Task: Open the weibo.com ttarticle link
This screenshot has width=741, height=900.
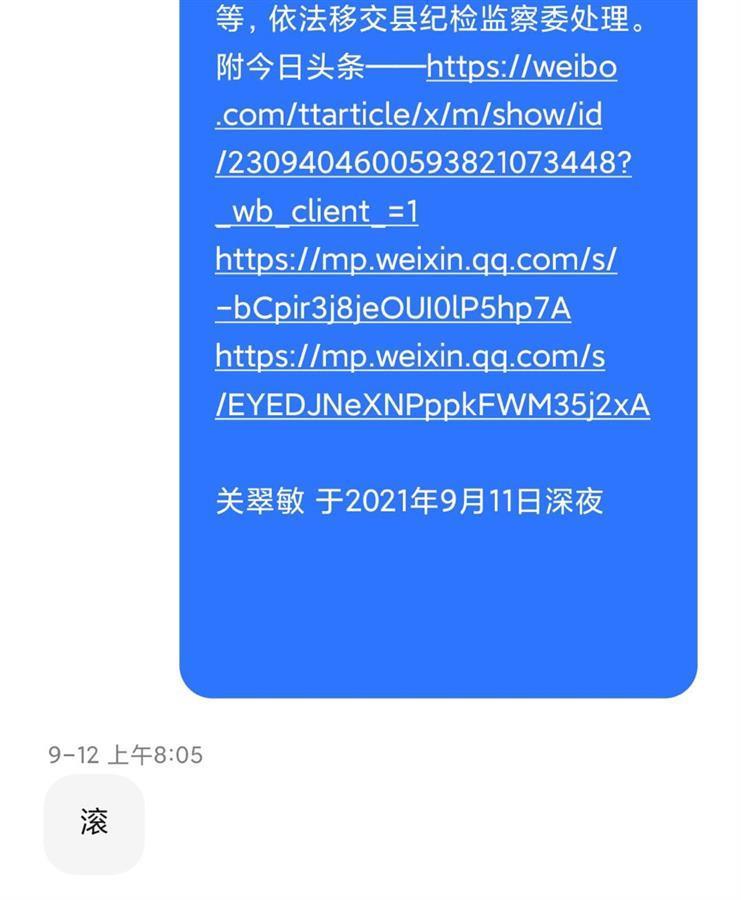Action: 408,116
